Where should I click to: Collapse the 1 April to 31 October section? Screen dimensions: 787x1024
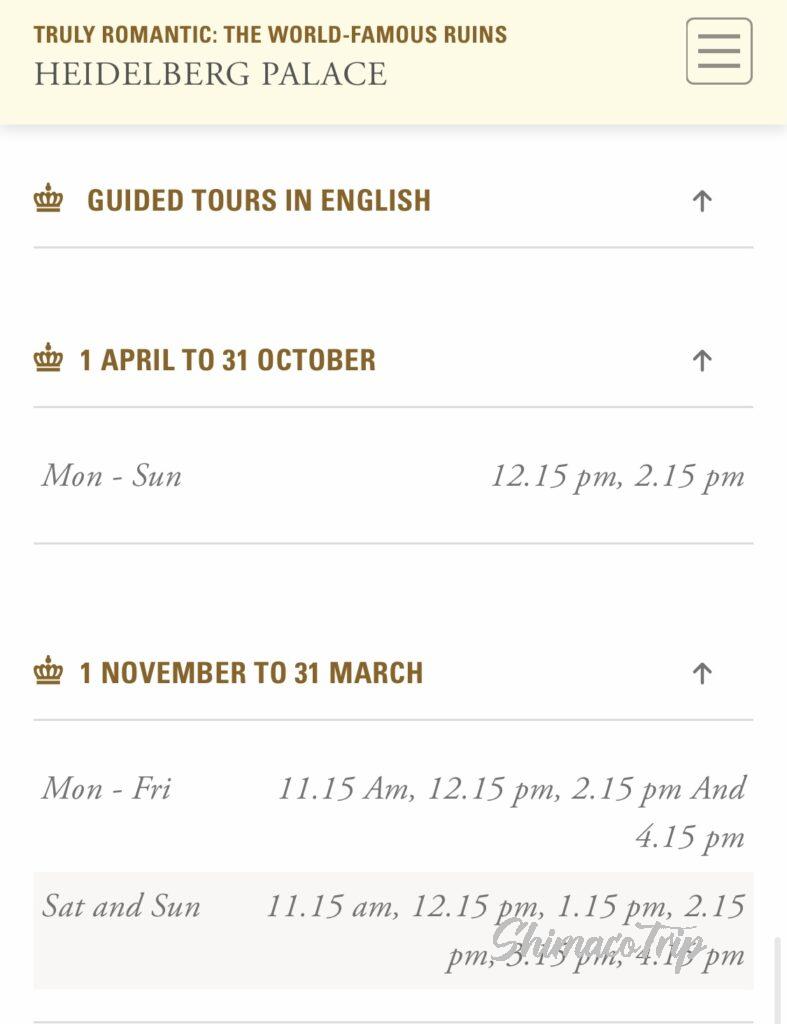702,360
